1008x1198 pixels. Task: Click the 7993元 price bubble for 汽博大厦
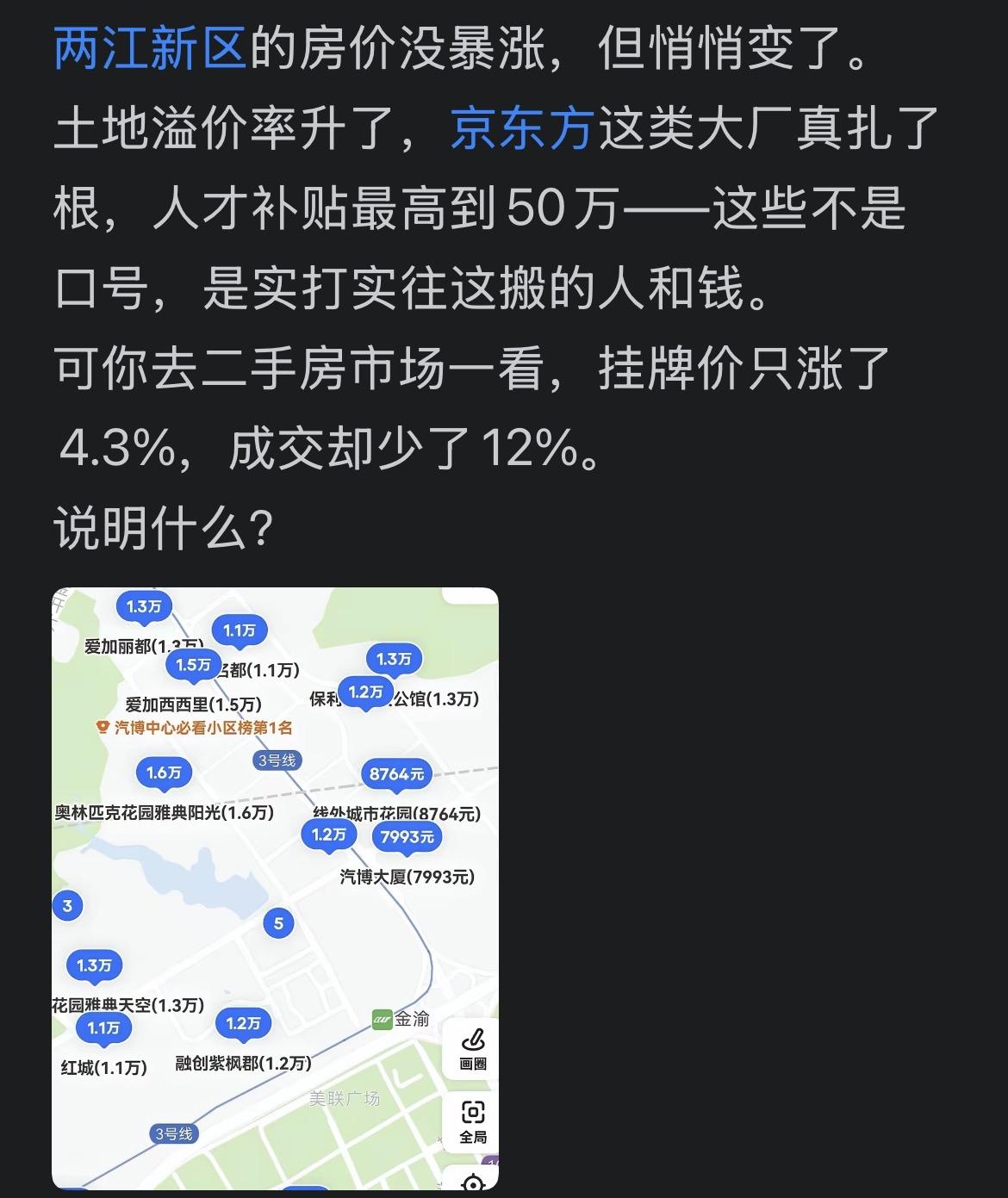coord(408,835)
